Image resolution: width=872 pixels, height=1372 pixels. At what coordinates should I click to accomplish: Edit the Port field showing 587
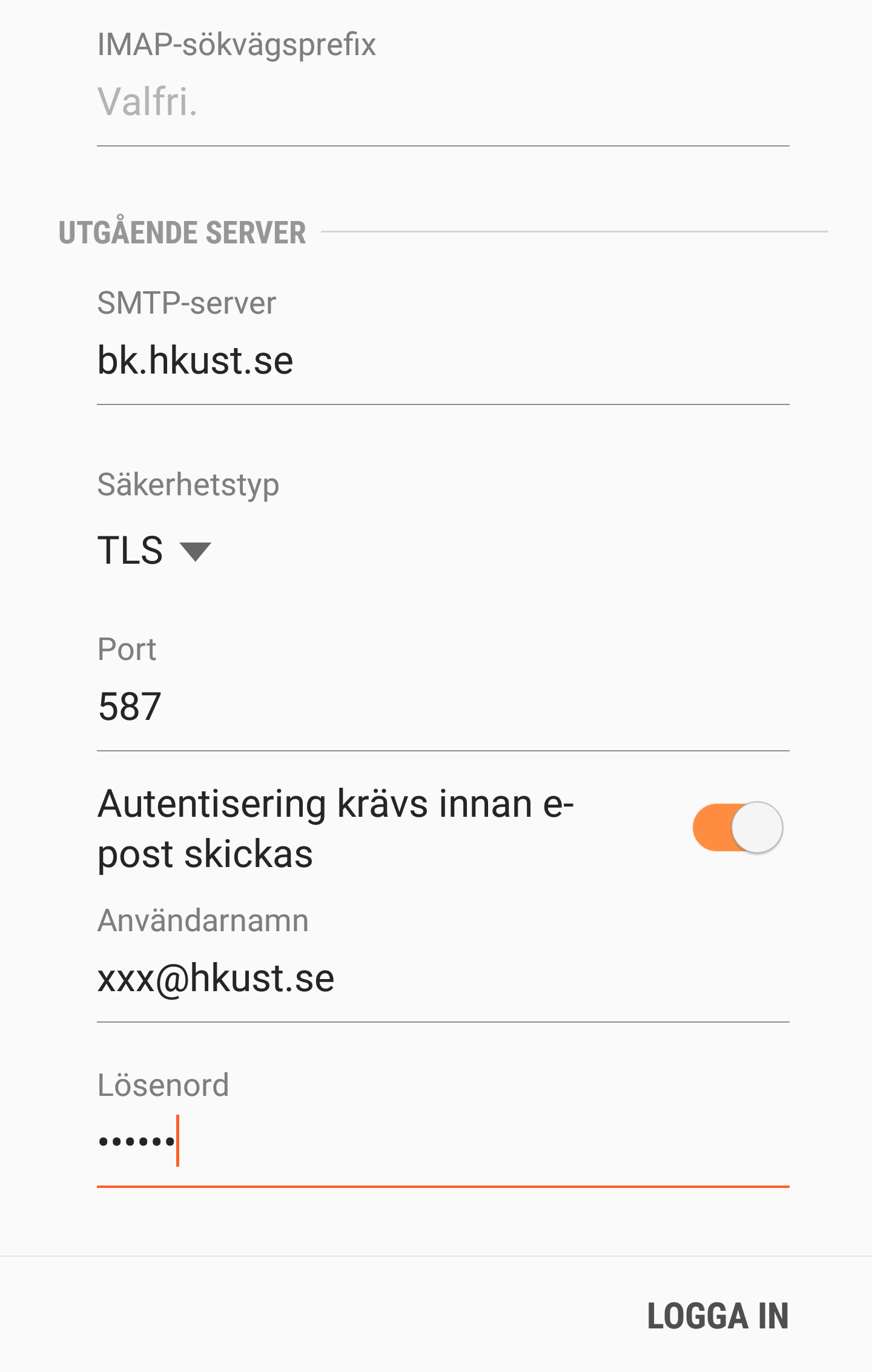[442, 707]
